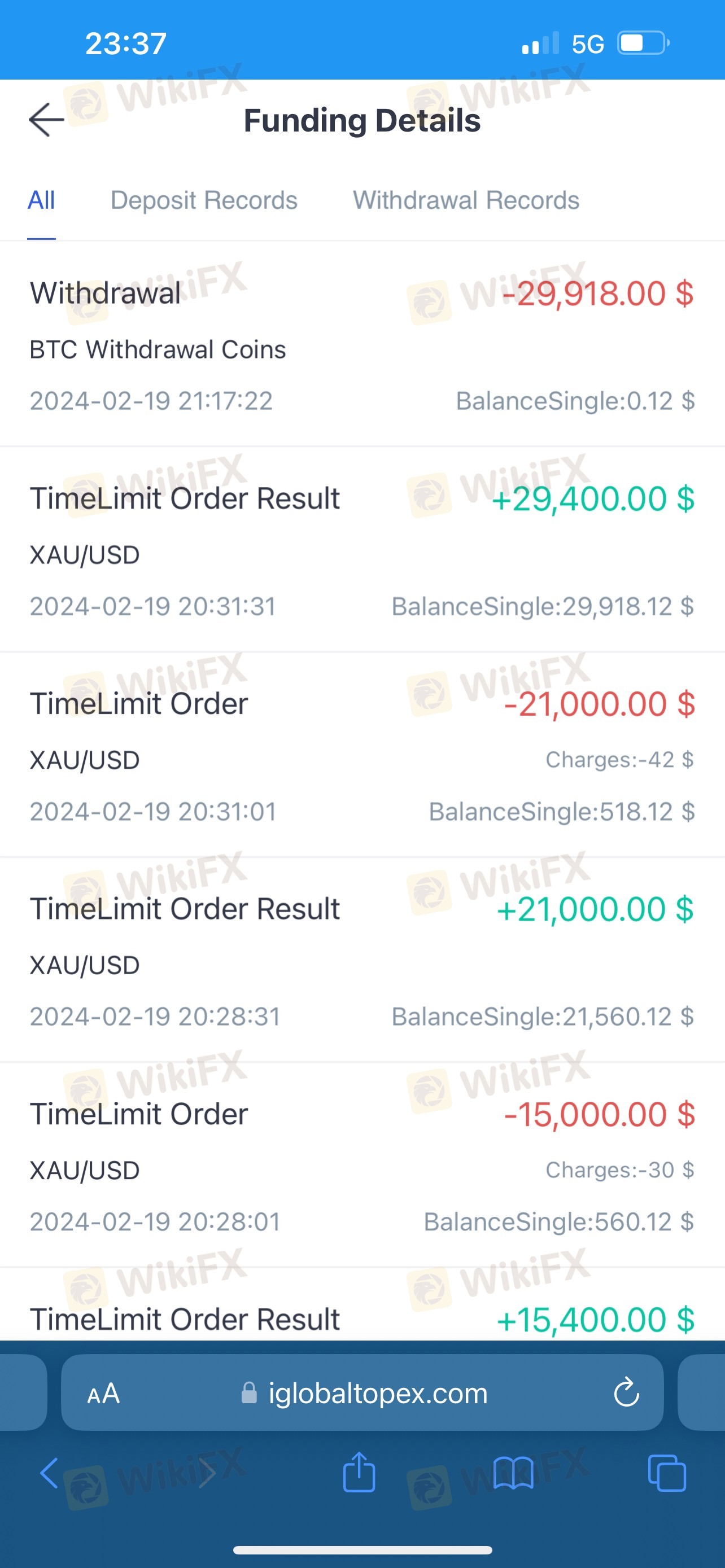Show open Safari tabs
Screen dimensions: 725x1568
pos(667,1474)
